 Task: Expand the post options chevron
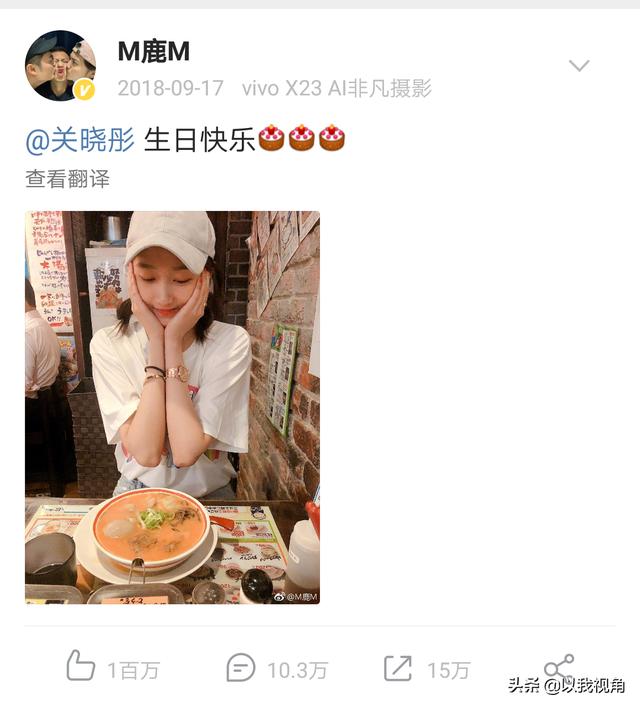tap(579, 66)
